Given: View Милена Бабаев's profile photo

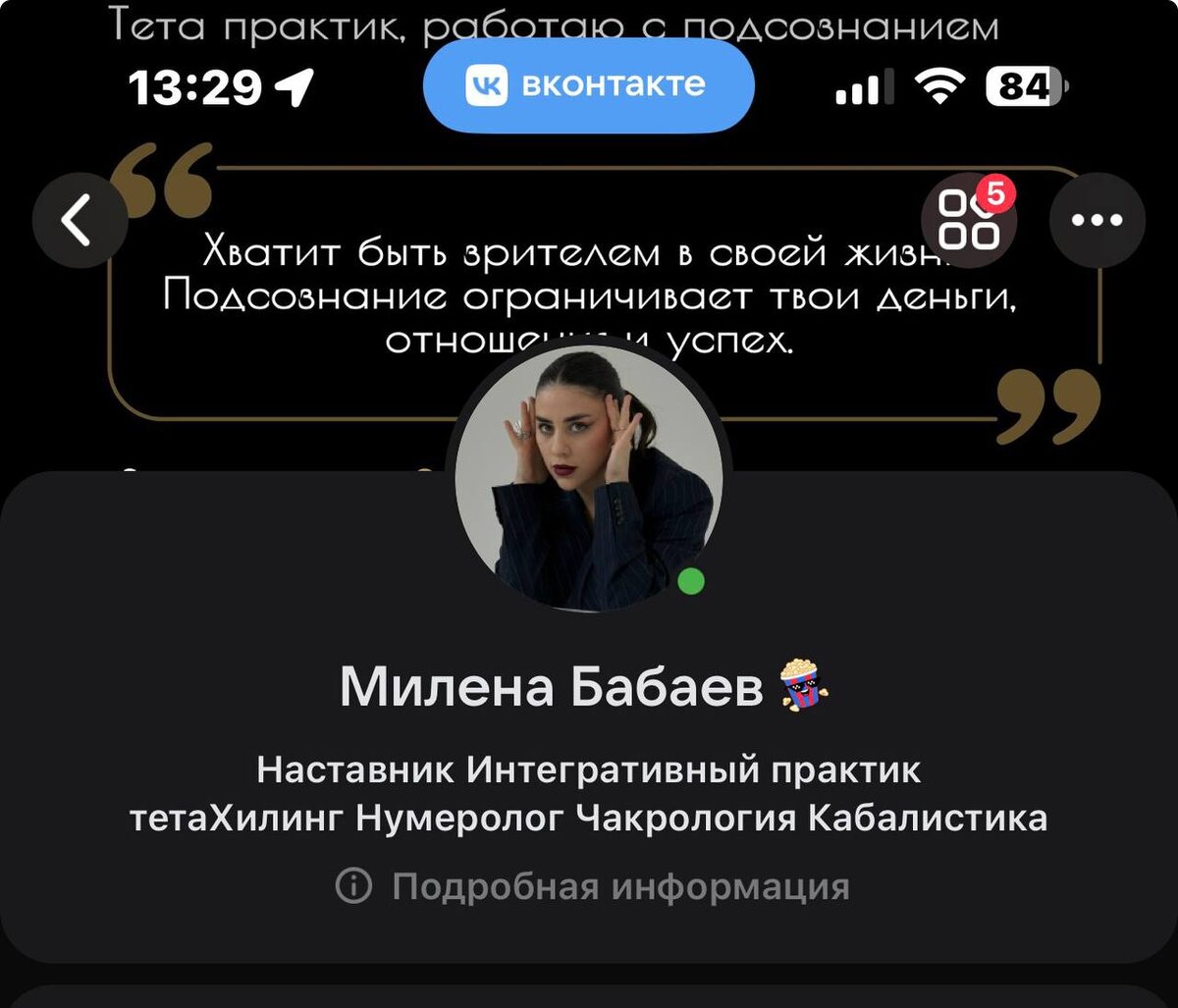Looking at the screenshot, I should [589, 478].
